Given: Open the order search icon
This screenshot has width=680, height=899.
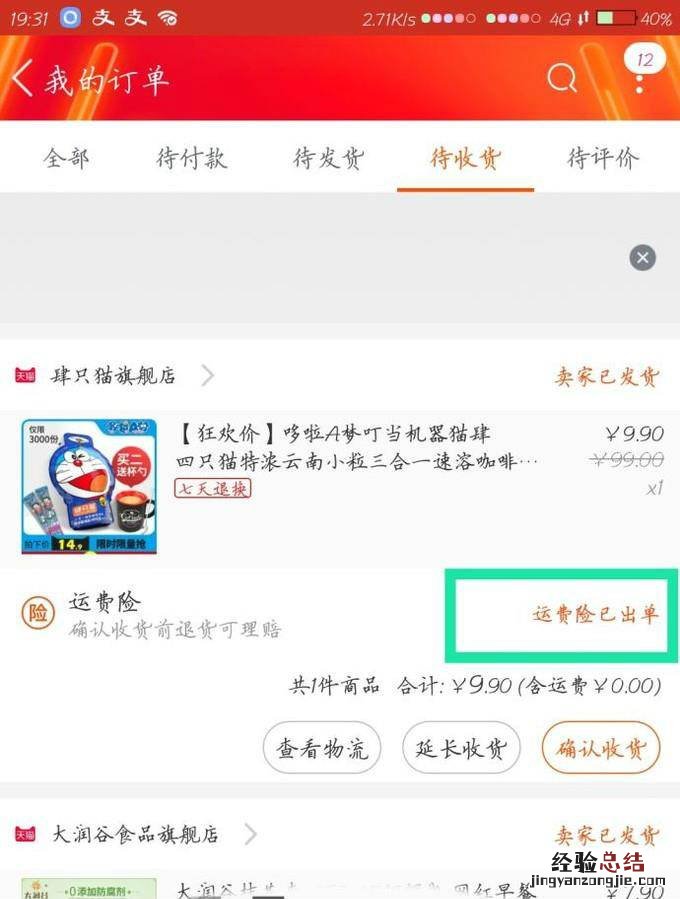Looking at the screenshot, I should click(x=563, y=79).
